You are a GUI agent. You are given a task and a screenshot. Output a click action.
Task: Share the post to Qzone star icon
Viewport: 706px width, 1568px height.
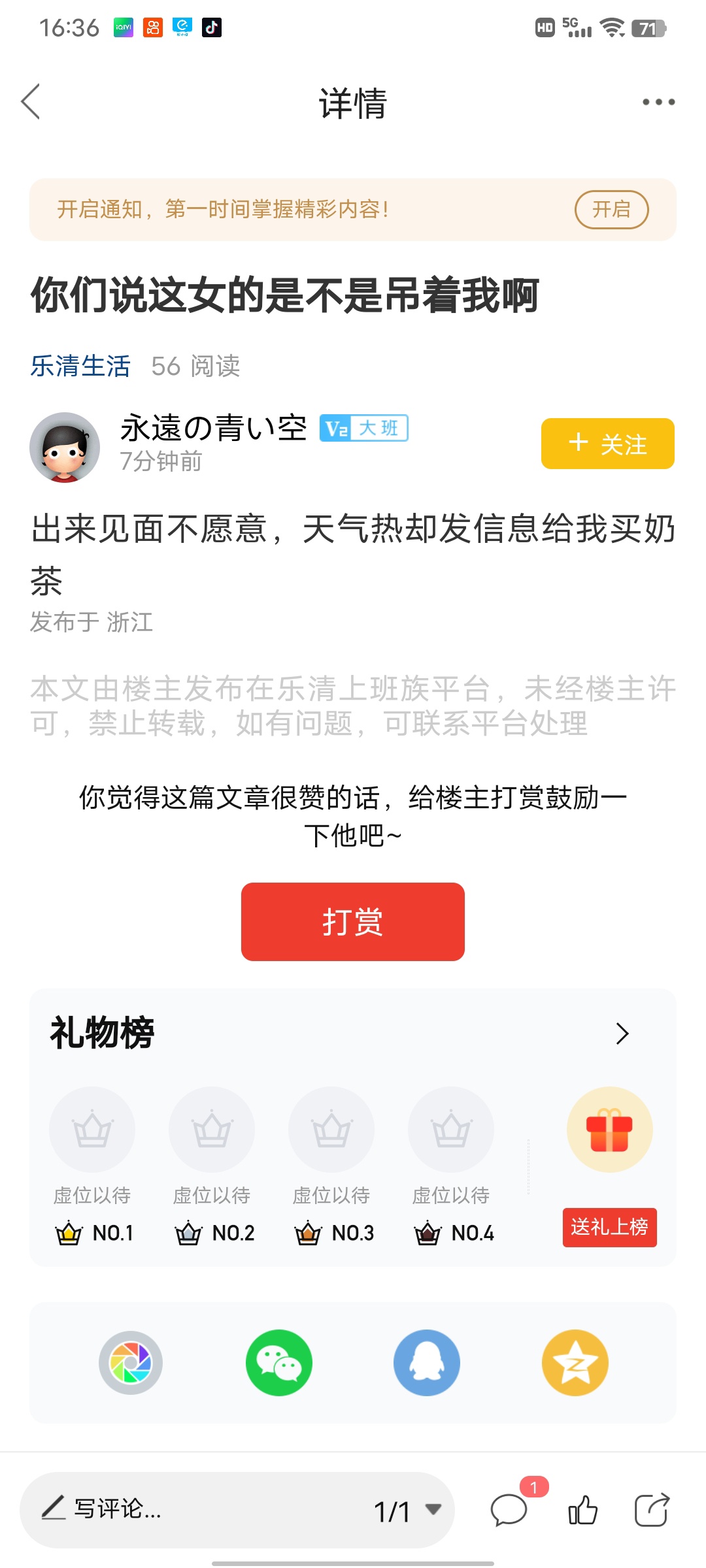[x=575, y=1363]
